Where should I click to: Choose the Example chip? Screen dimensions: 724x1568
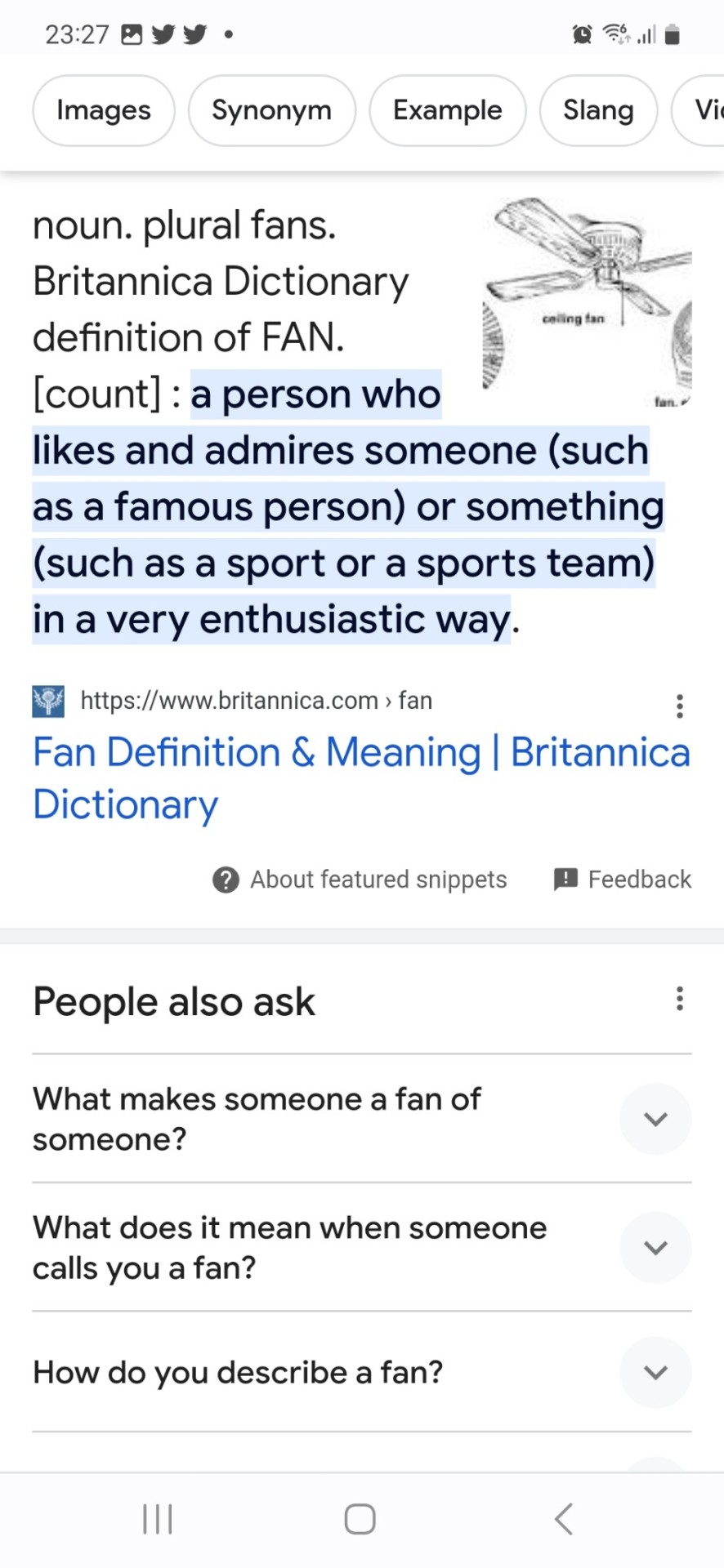pyautogui.click(x=447, y=110)
